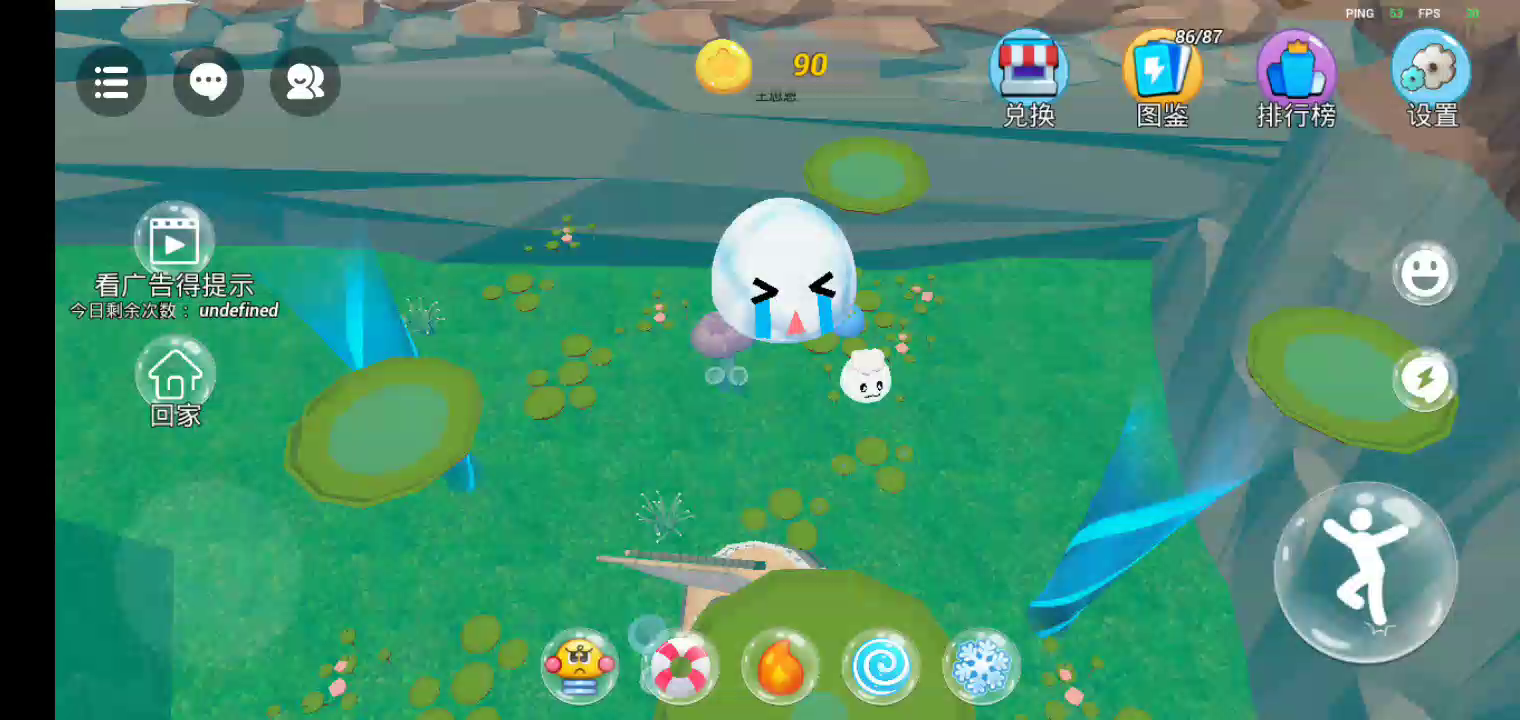Viewport: 1520px width, 720px height.
Task: Tap the jump action bubble
Action: click(1365, 570)
